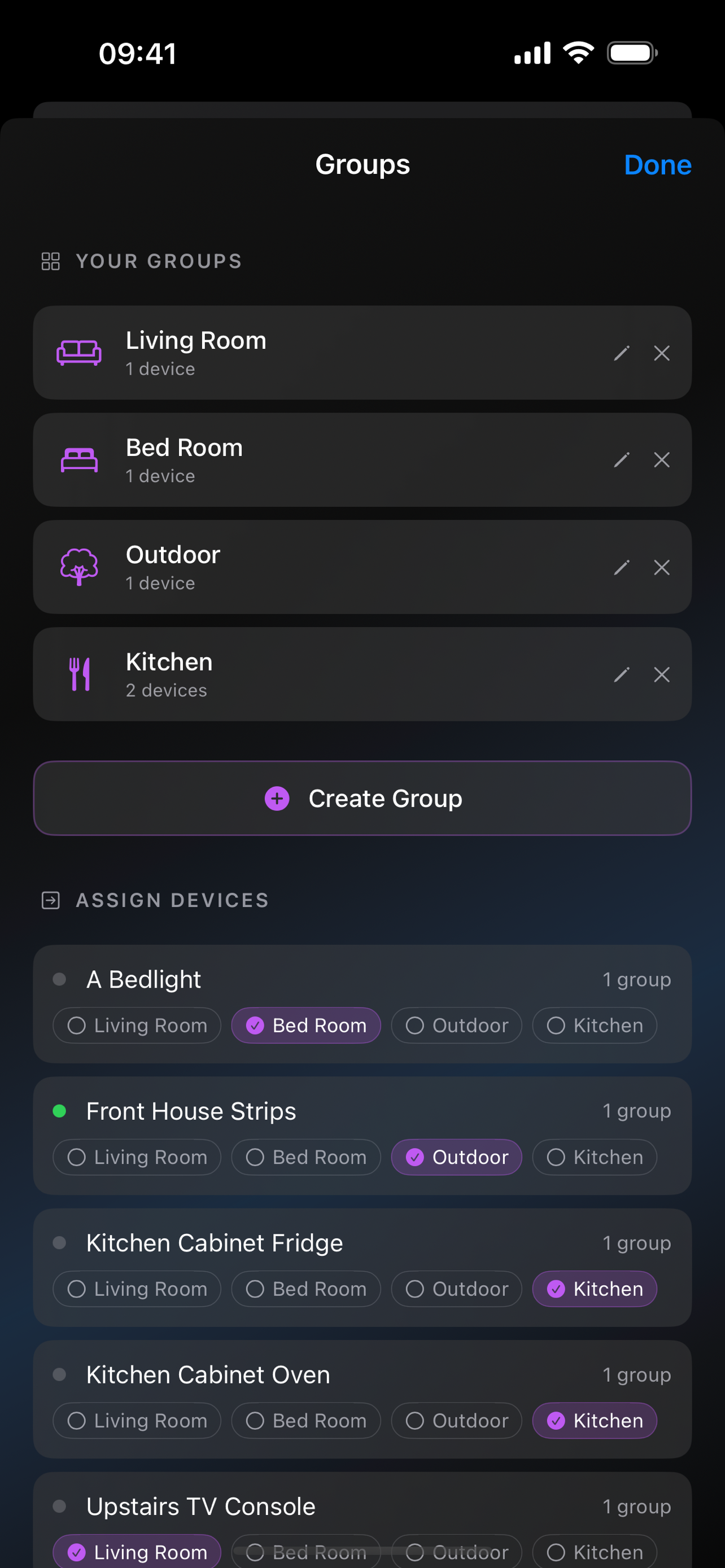Unassign Front House Strips from Outdoor
This screenshot has width=725, height=1568.
(x=457, y=1157)
